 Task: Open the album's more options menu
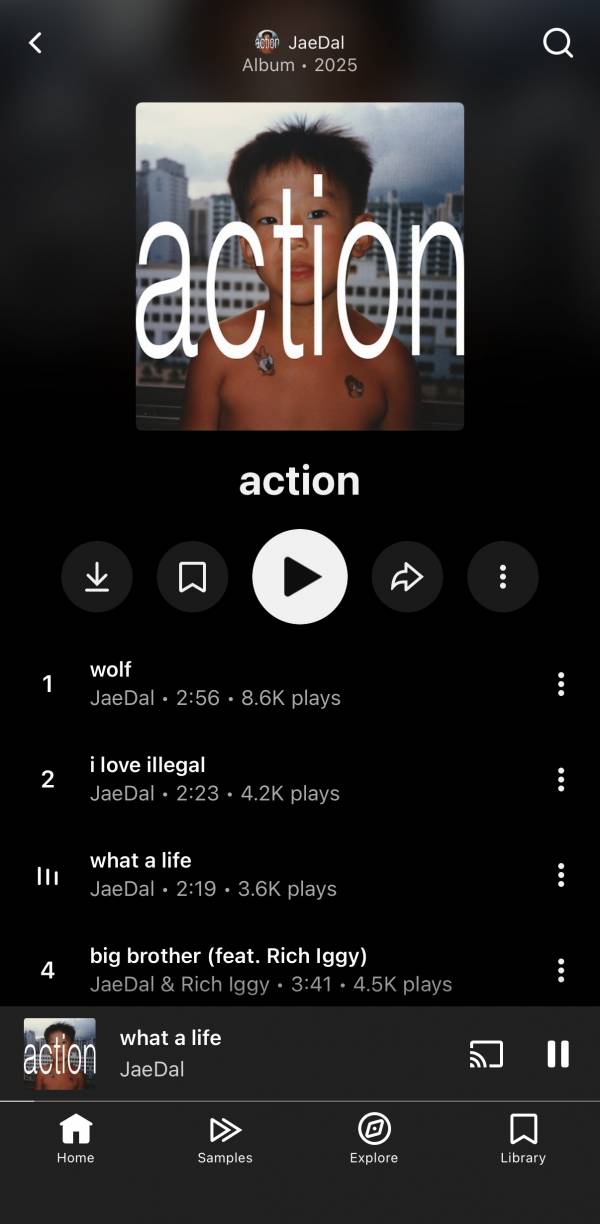click(503, 577)
